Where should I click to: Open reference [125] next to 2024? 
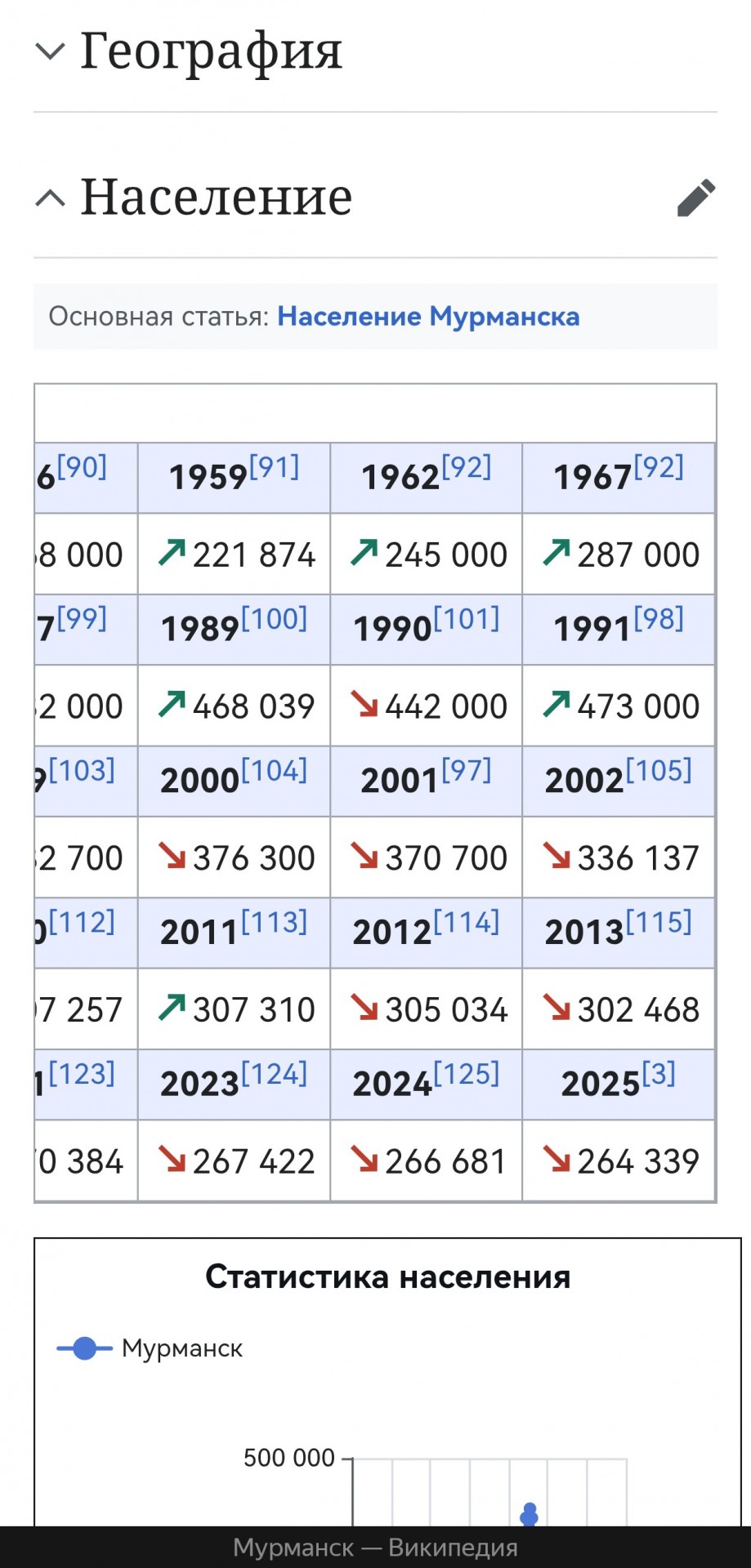tap(466, 1074)
